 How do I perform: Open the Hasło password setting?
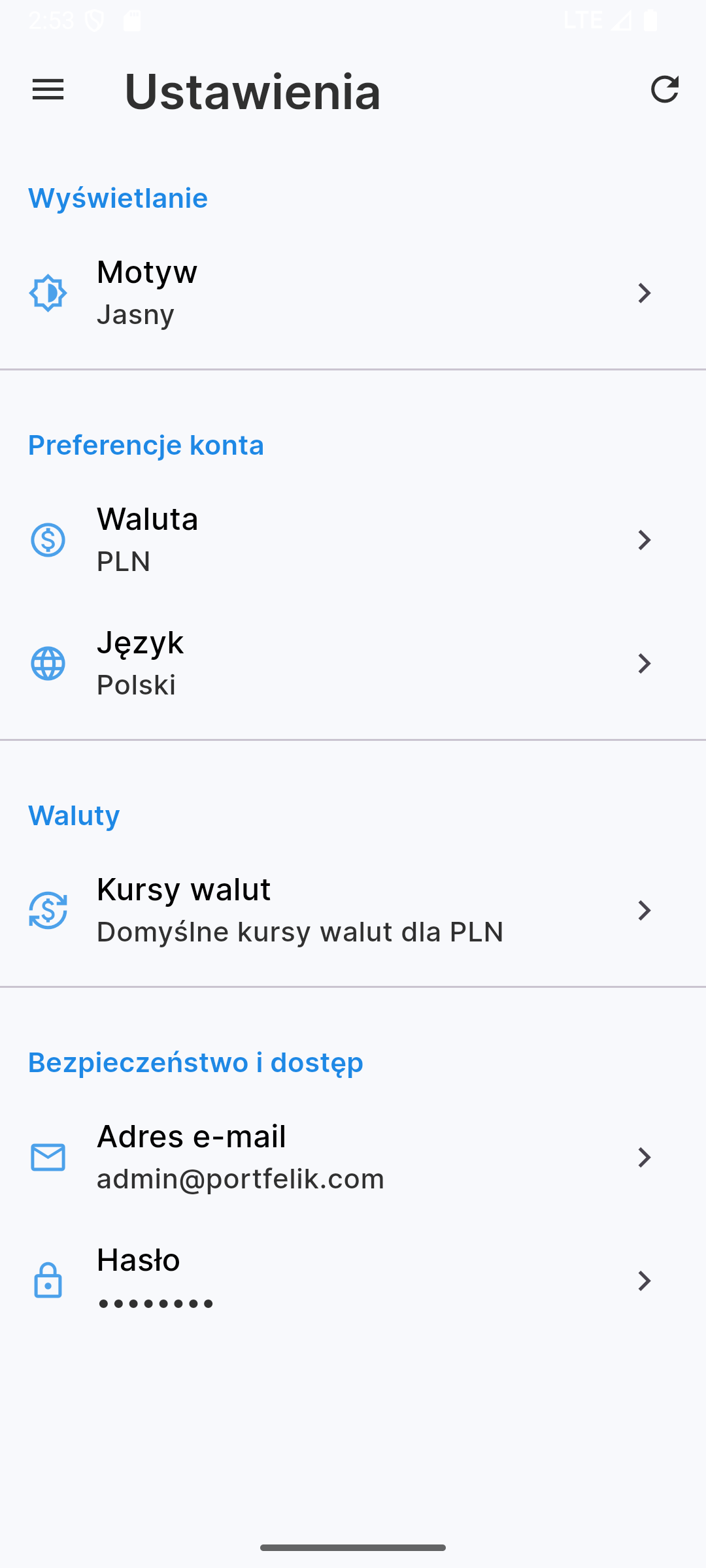coord(353,1281)
